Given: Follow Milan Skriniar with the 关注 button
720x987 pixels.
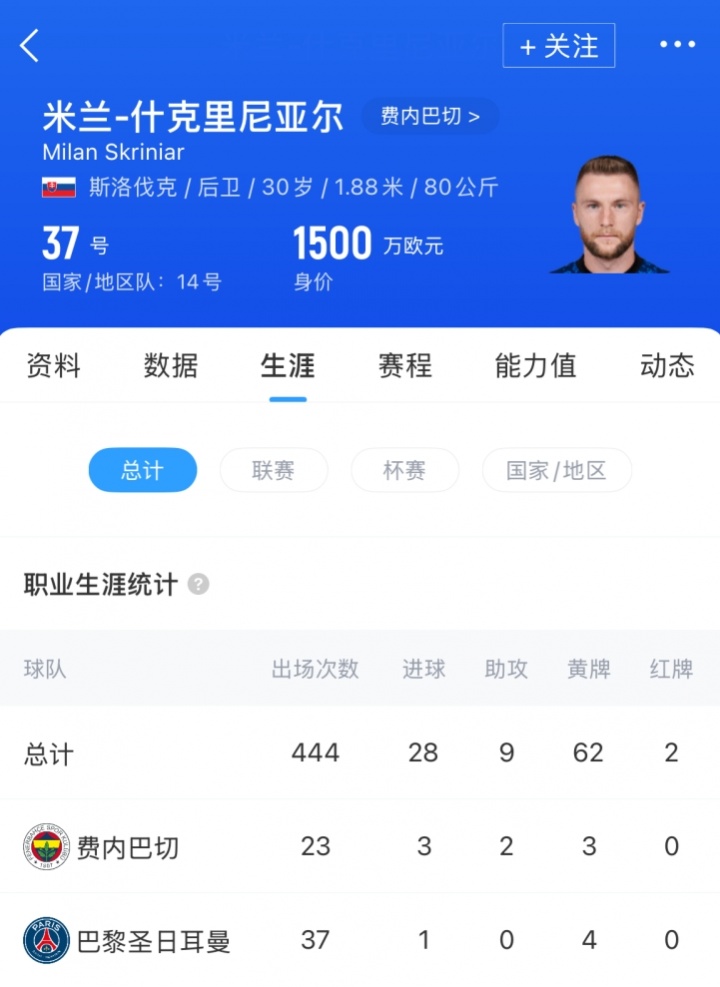Looking at the screenshot, I should pyautogui.click(x=559, y=46).
